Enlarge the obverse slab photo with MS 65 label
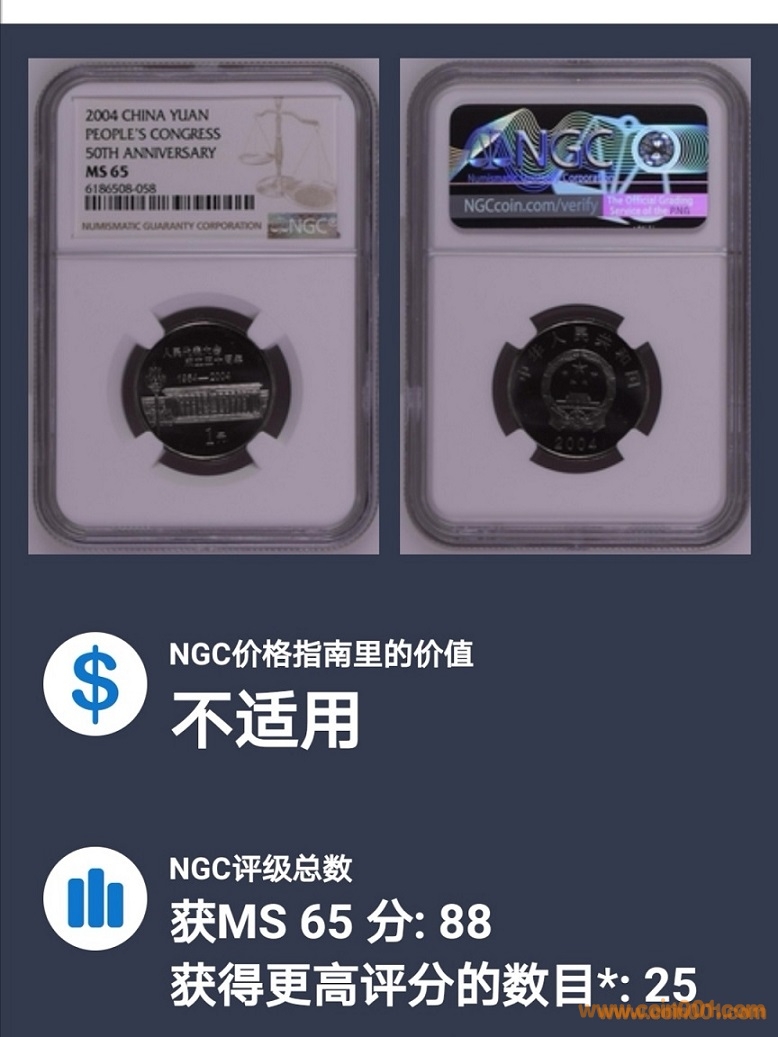Viewport: 778px width, 1037px height. coord(203,306)
